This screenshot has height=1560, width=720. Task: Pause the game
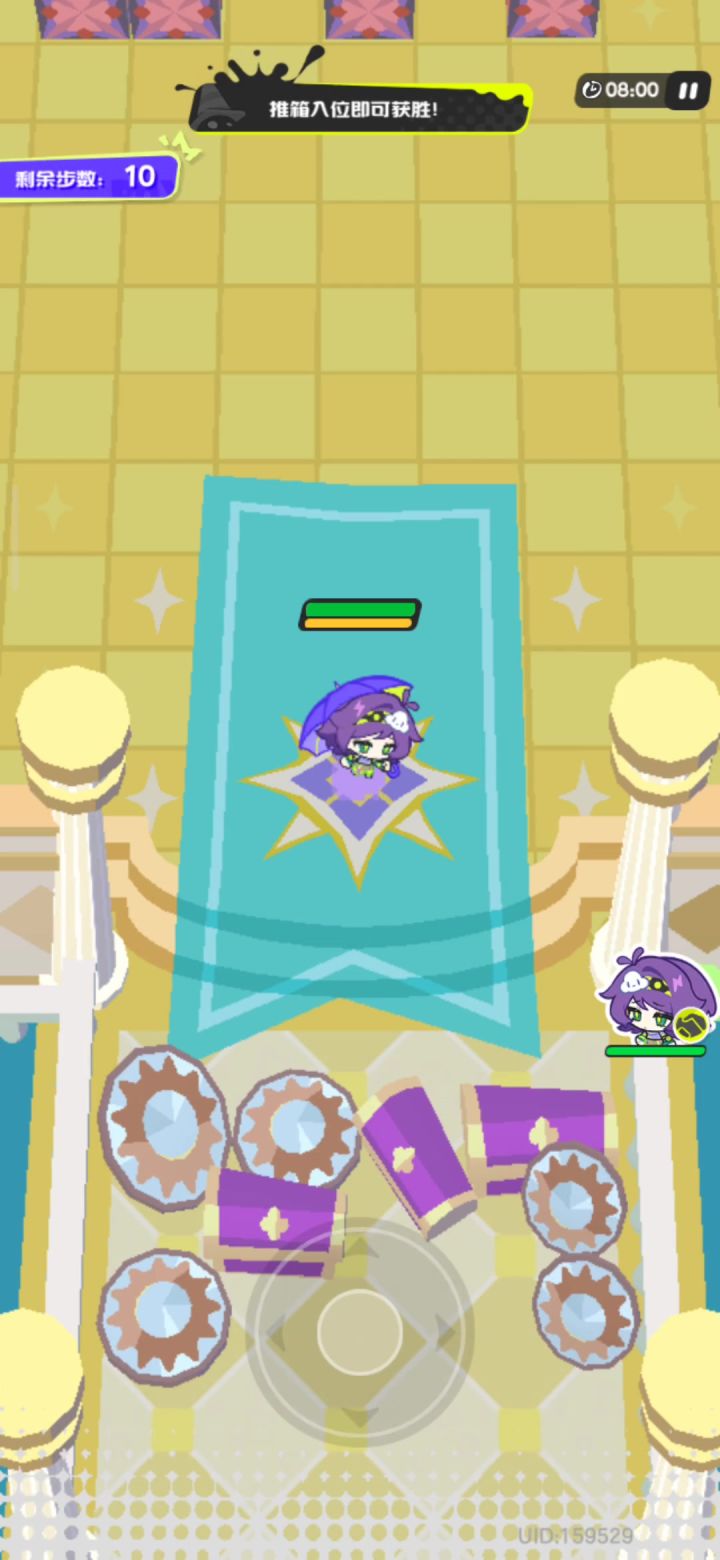(x=688, y=91)
